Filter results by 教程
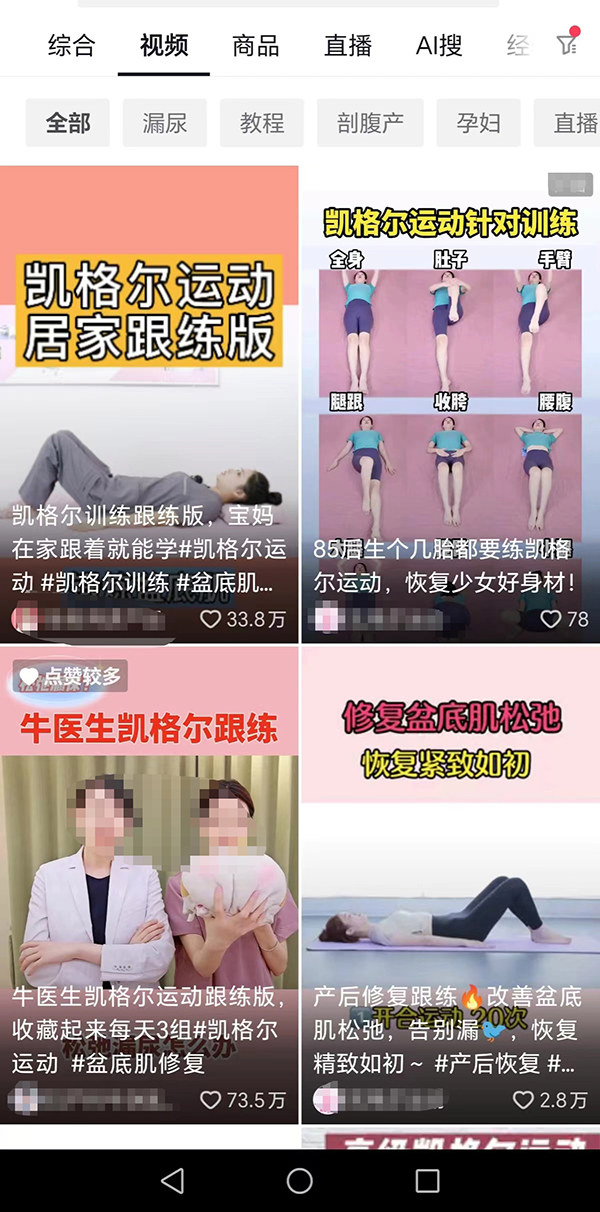The width and height of the screenshot is (600, 1212). click(x=262, y=123)
